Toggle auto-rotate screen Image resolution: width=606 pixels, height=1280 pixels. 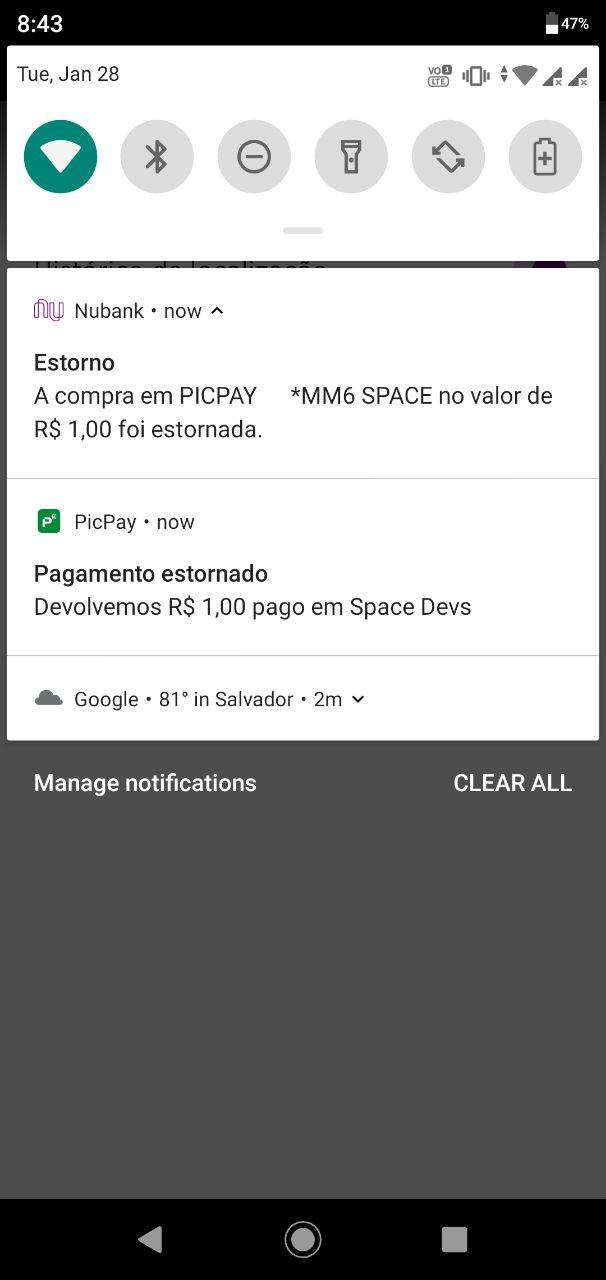pos(448,157)
